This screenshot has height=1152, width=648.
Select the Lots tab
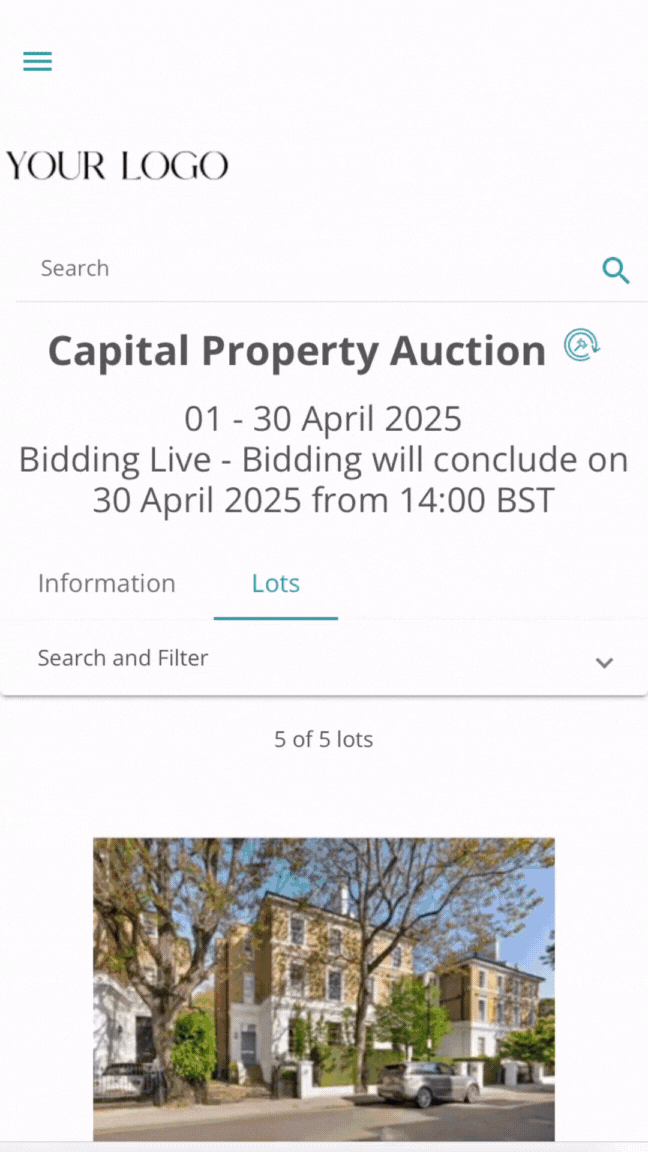point(275,583)
